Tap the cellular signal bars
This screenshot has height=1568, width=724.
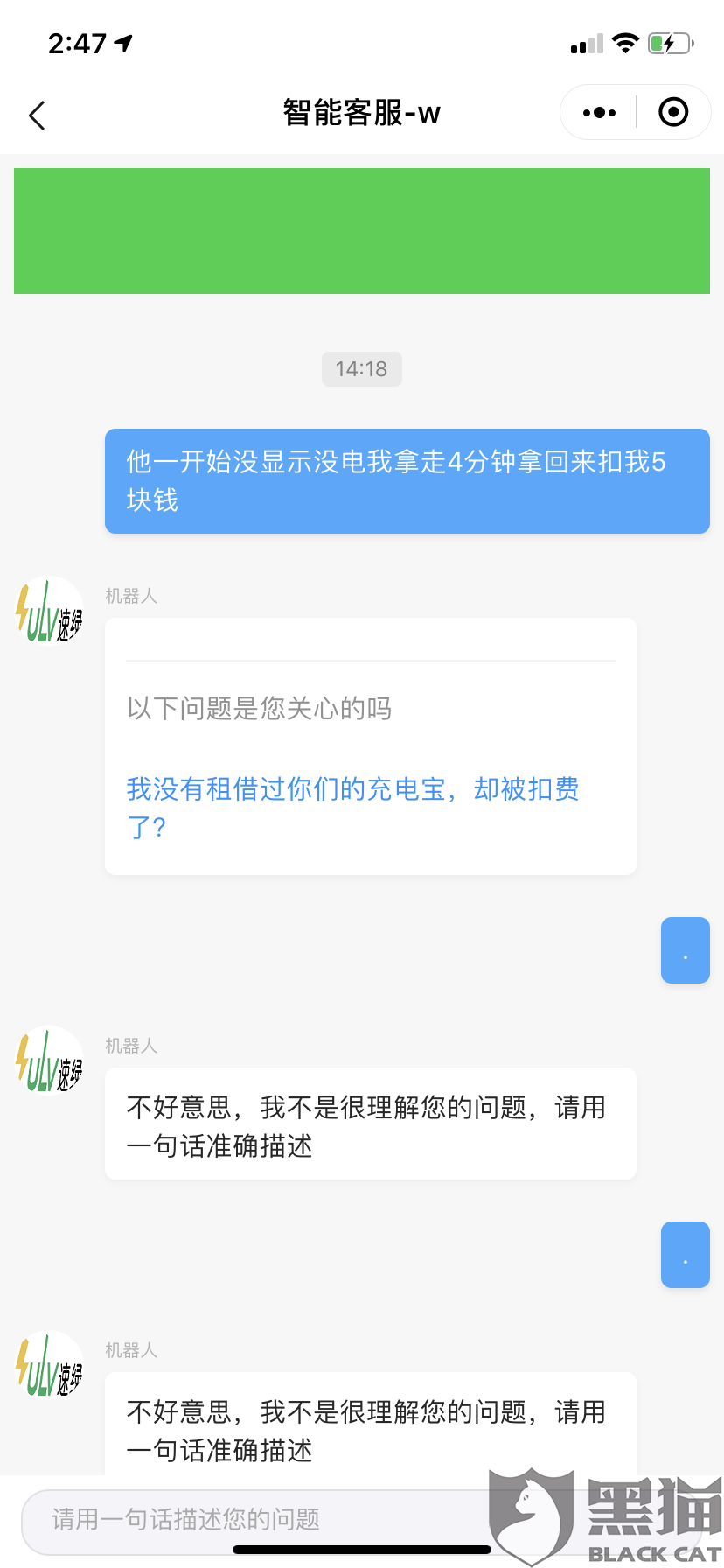[584, 43]
